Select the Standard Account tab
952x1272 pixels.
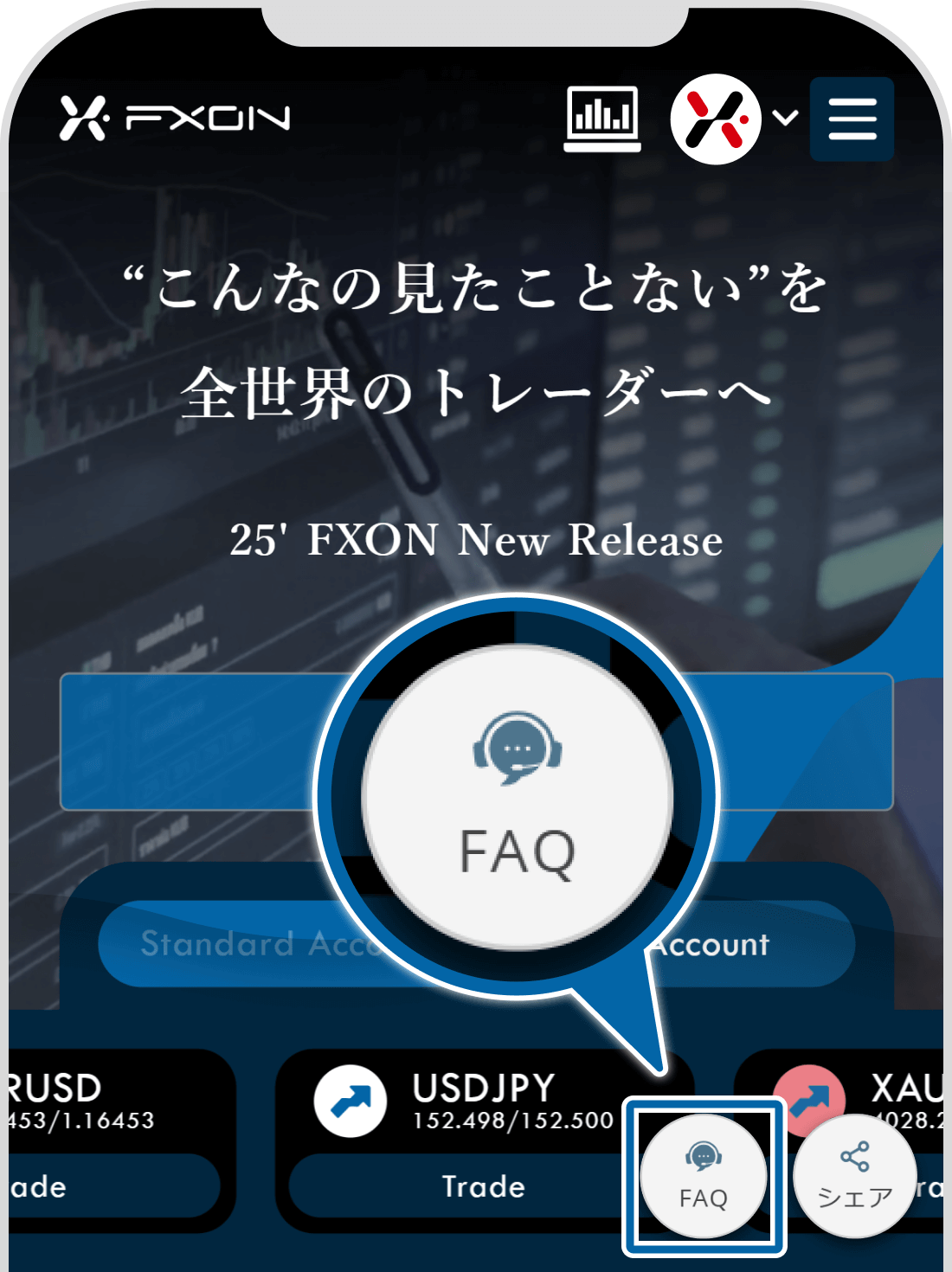(x=260, y=945)
